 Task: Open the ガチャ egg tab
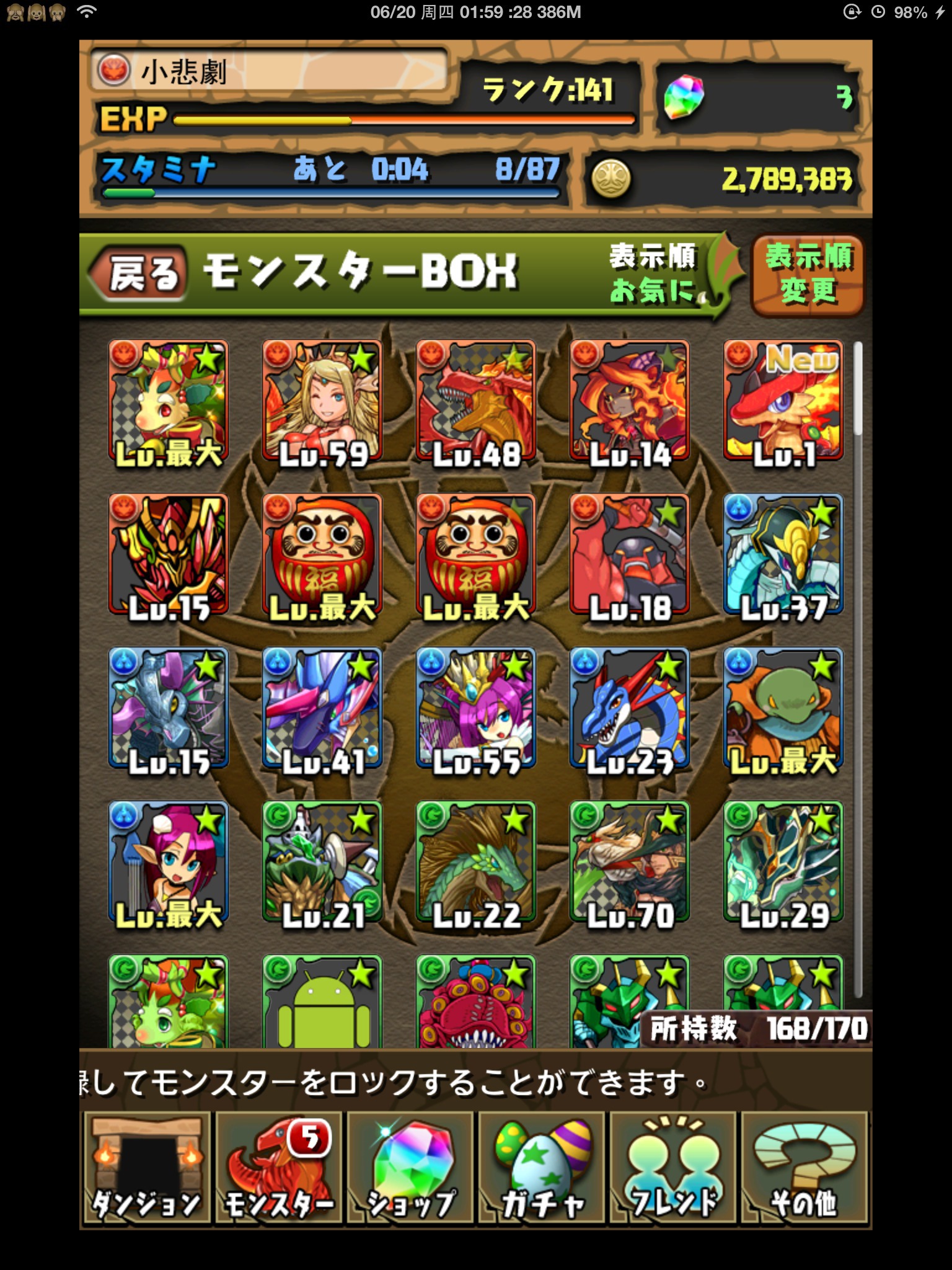tap(541, 1167)
